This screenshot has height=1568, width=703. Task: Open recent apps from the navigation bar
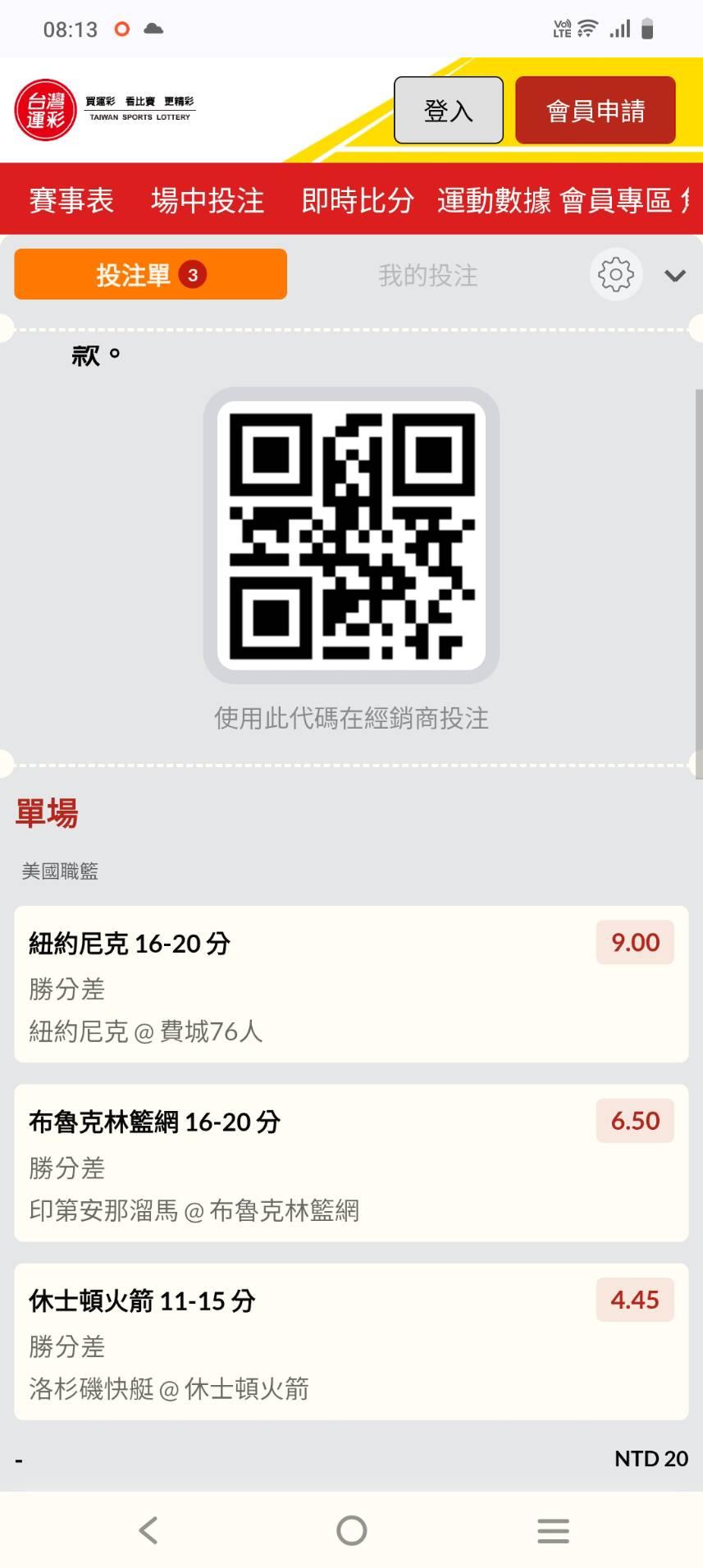(553, 1530)
